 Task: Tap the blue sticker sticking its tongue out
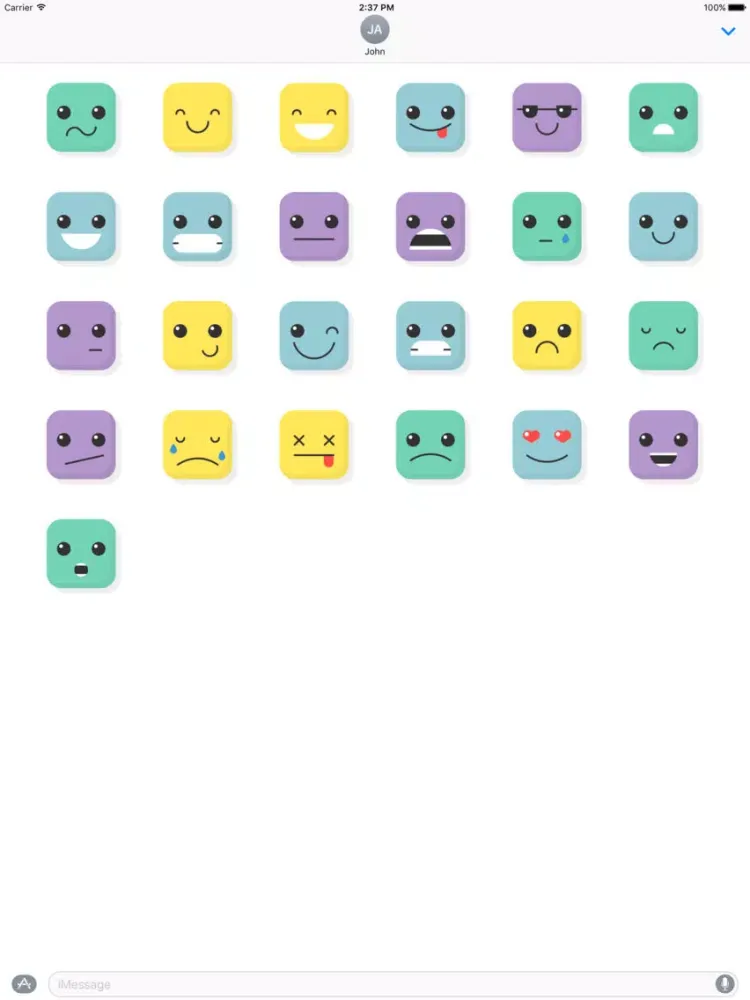pyautogui.click(x=430, y=117)
